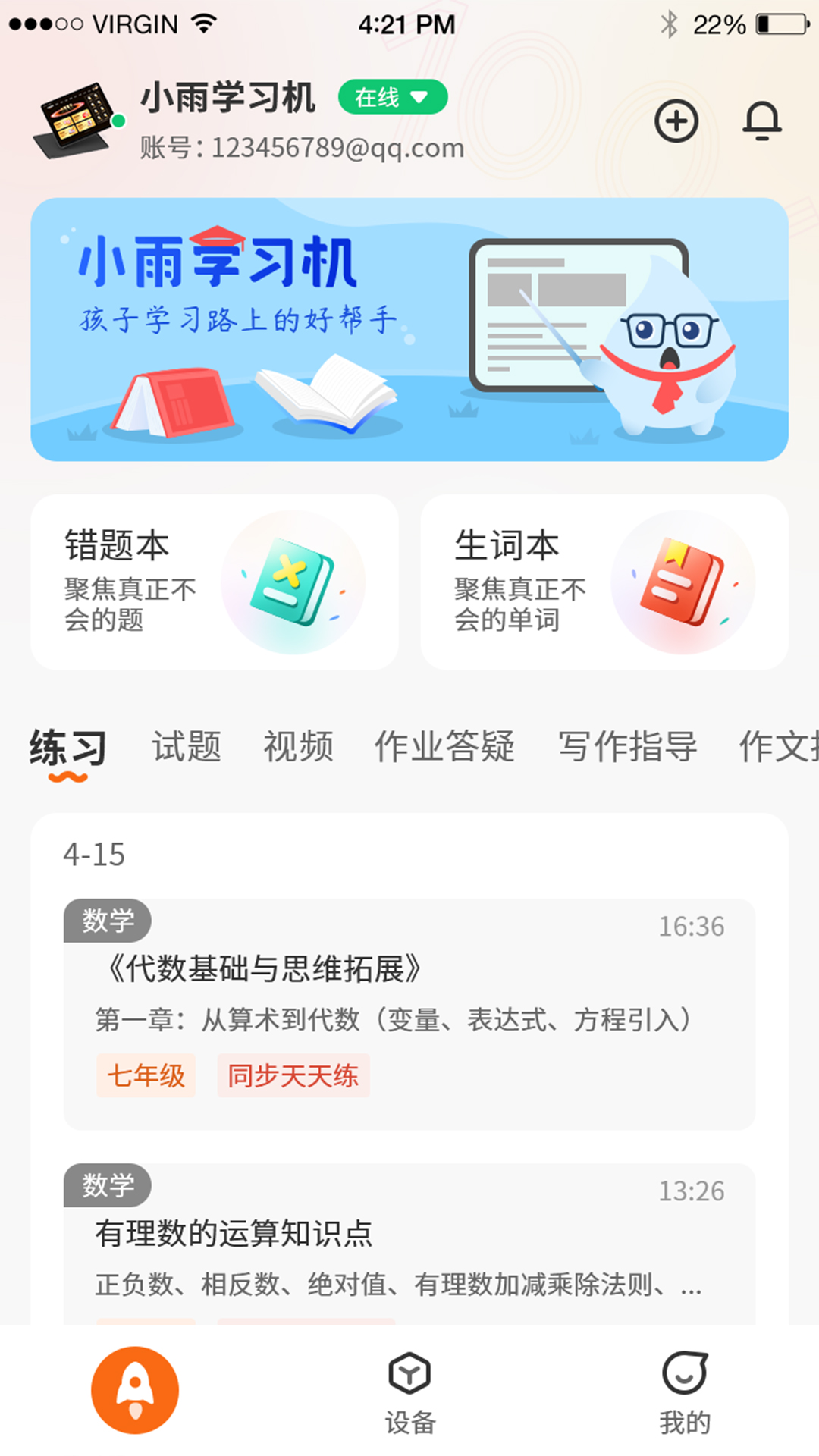Open the add device plus icon
This screenshot has width=819, height=1456.
point(677,121)
